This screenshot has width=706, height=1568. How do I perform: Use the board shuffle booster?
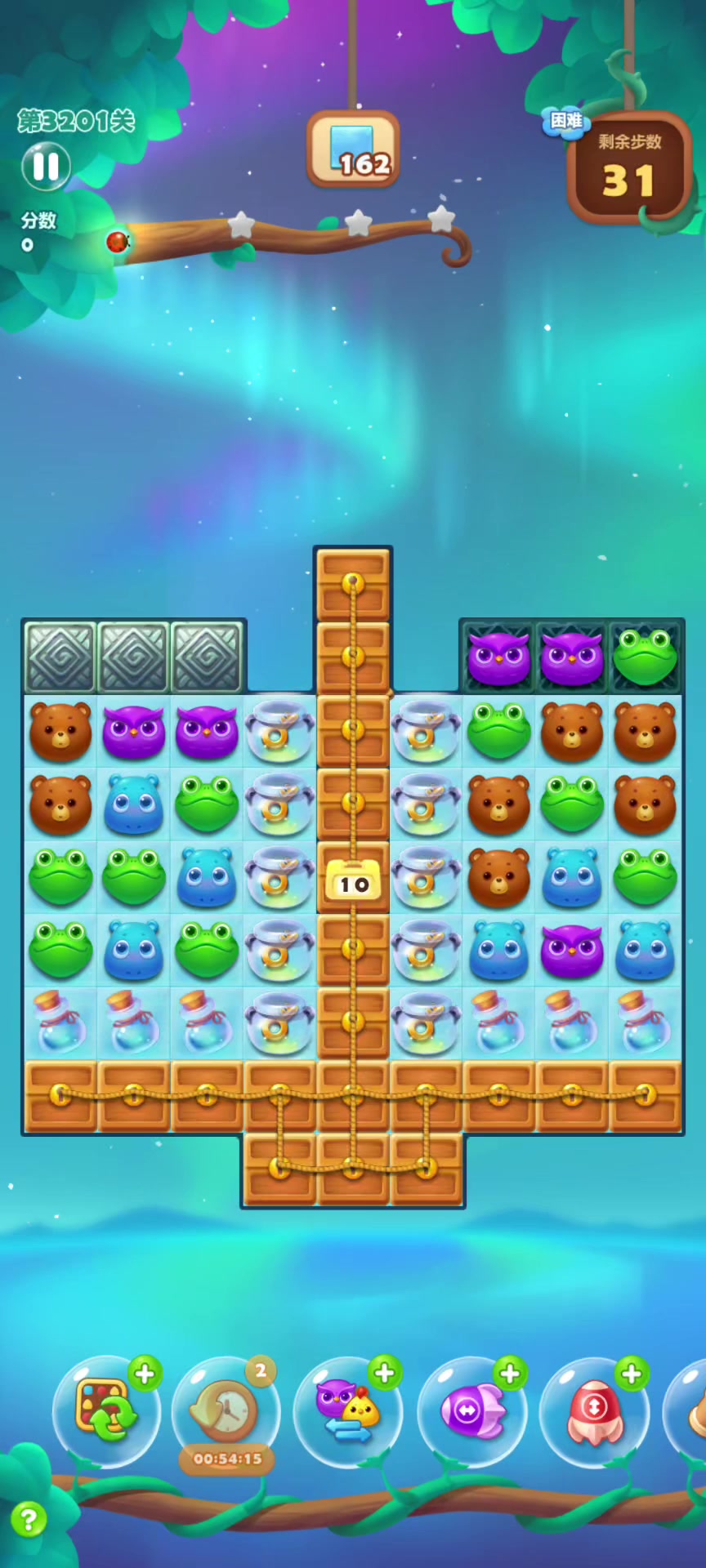(x=105, y=1410)
